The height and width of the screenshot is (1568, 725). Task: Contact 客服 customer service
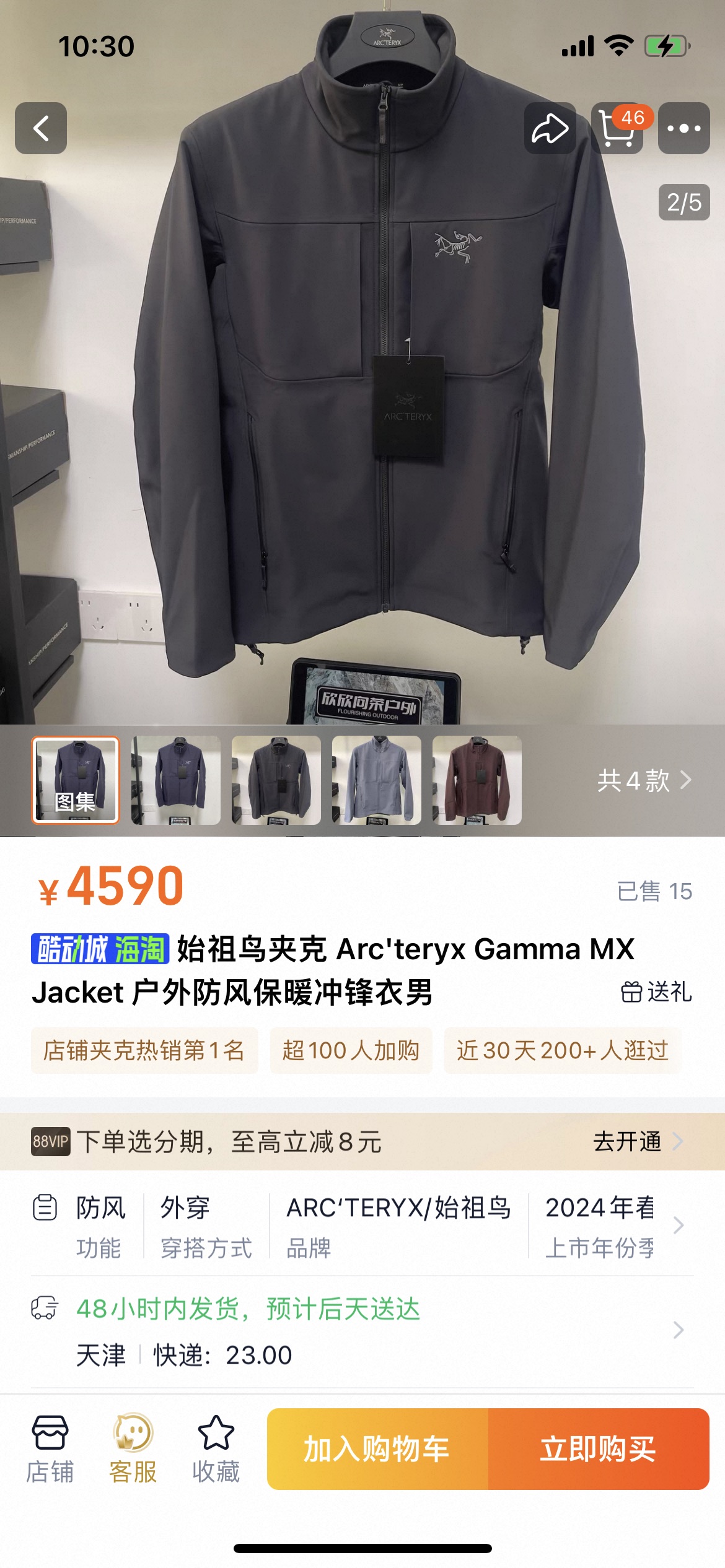133,1449
